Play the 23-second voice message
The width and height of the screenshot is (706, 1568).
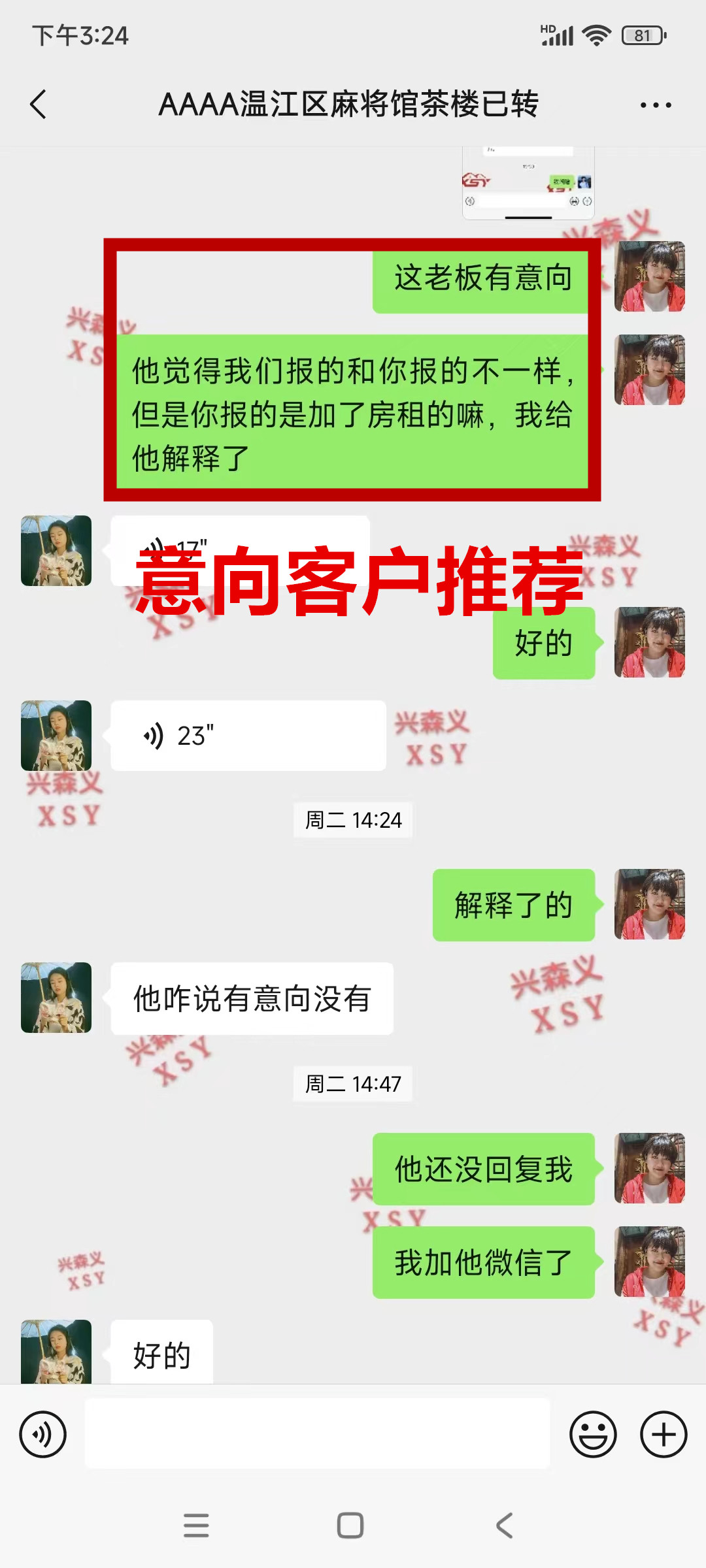pos(248,736)
